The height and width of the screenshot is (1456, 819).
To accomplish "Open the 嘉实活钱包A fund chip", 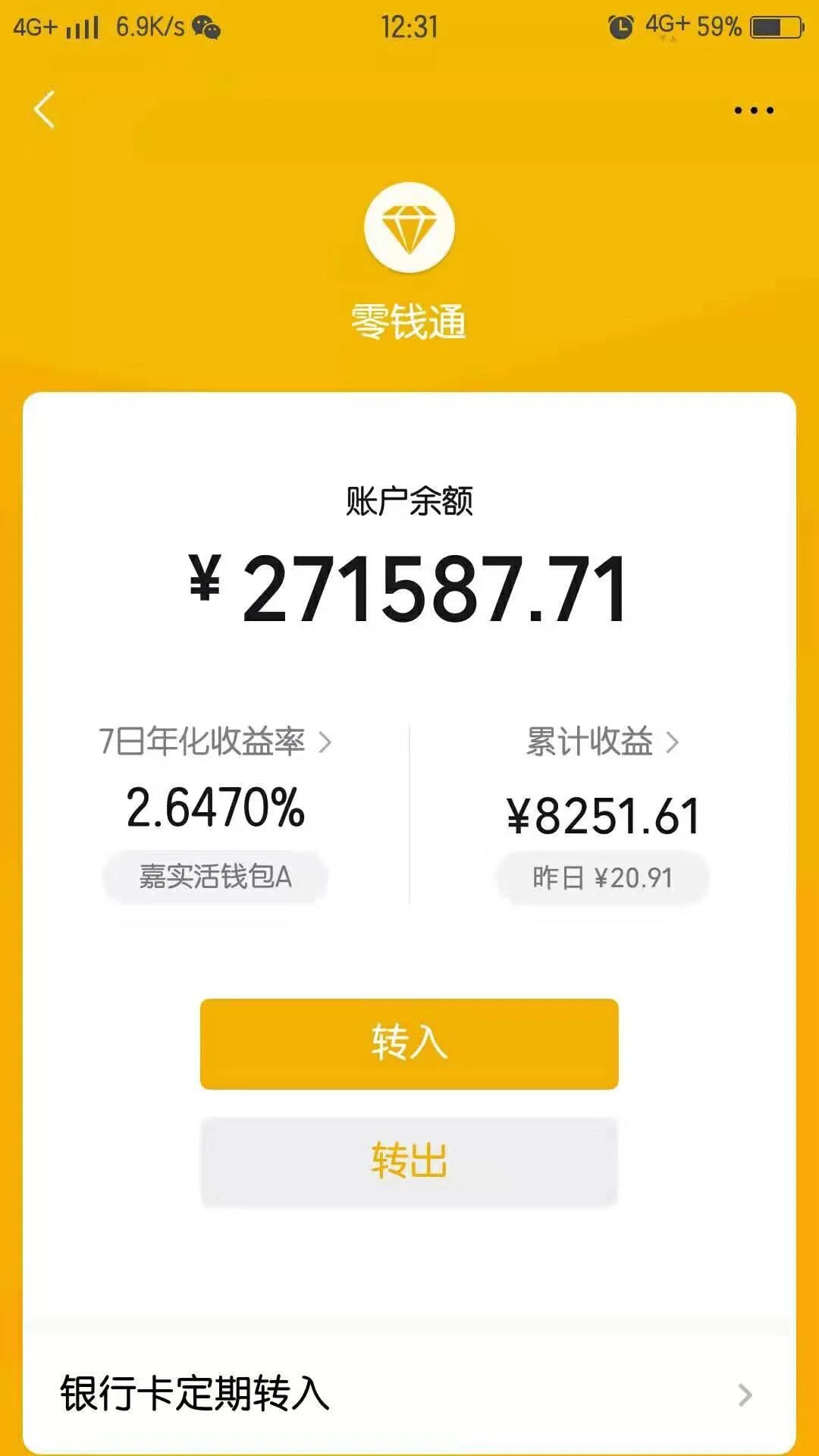I will 215,877.
